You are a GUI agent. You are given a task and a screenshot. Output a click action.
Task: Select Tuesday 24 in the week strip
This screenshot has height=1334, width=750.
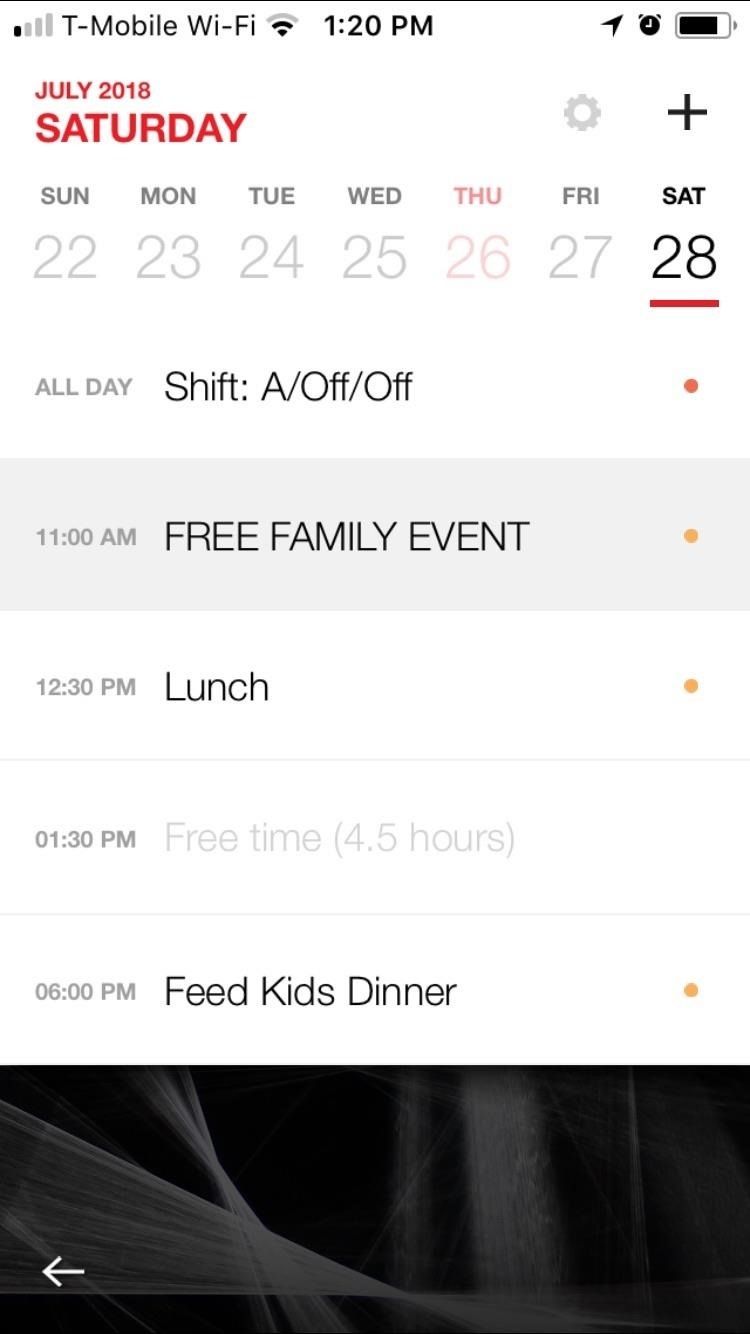pos(271,257)
